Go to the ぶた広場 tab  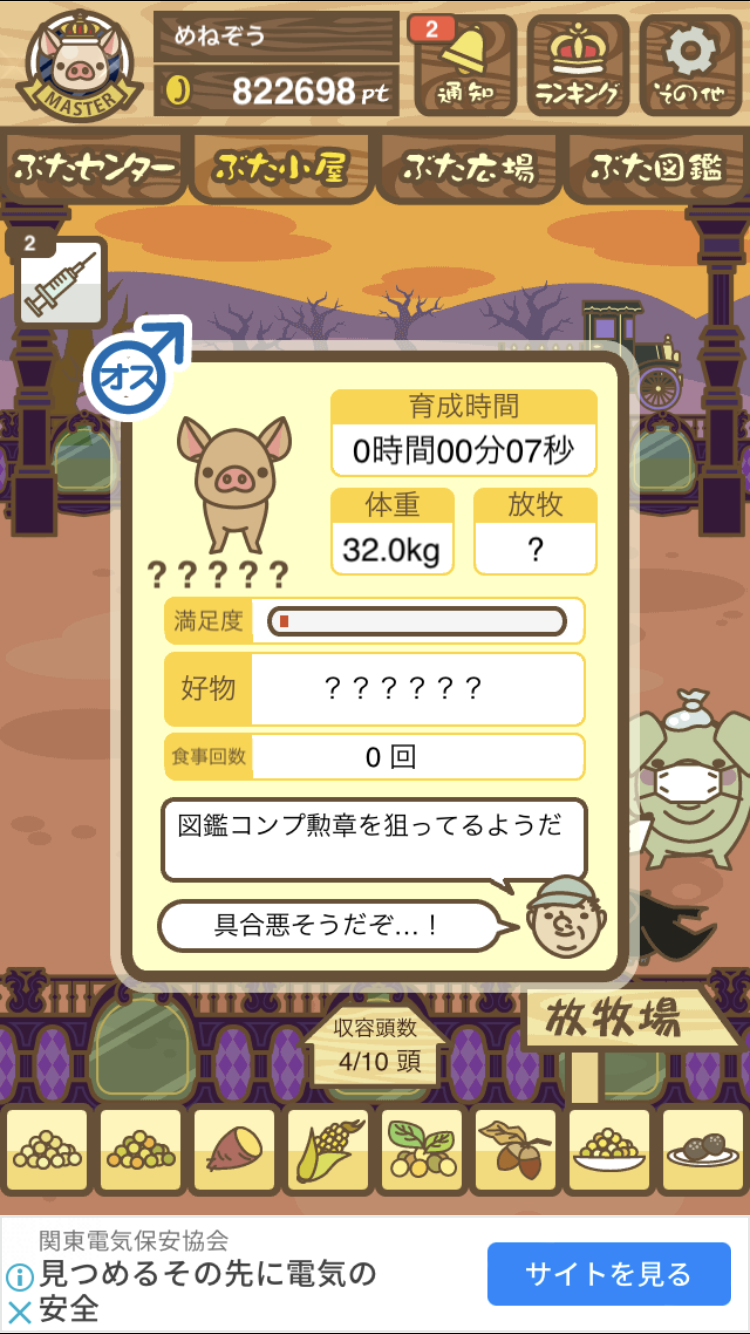[469, 167]
